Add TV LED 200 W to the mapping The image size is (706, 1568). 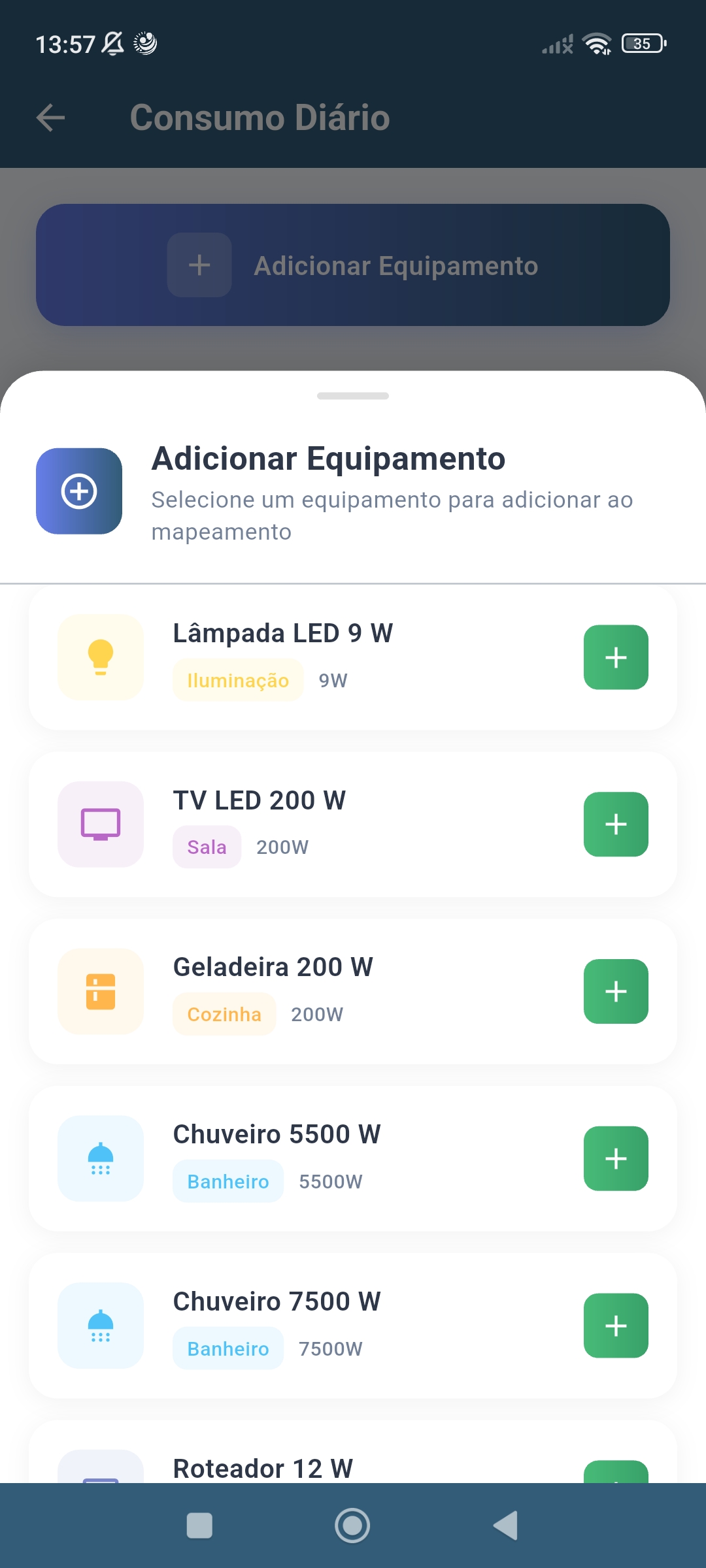[x=615, y=824]
